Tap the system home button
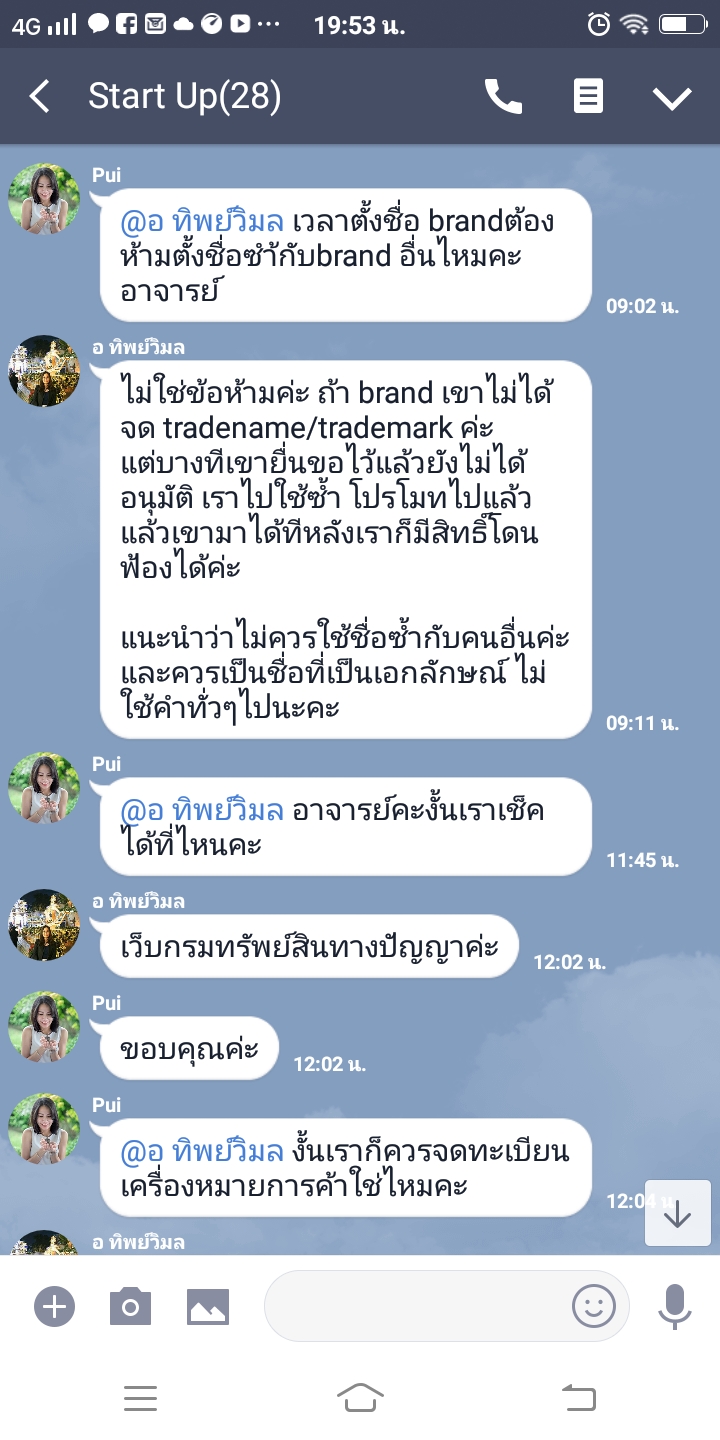 click(360, 1398)
